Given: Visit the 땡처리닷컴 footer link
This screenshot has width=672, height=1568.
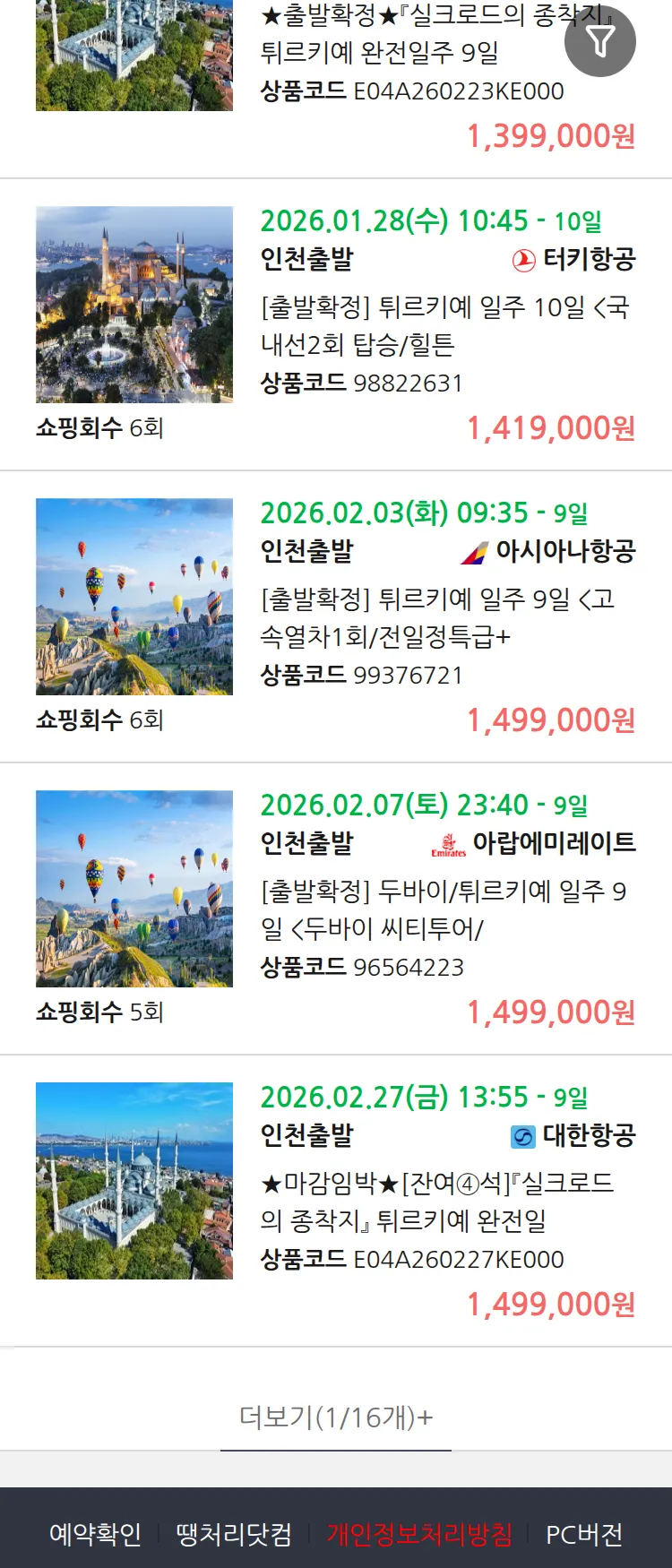Looking at the screenshot, I should point(234,1534).
